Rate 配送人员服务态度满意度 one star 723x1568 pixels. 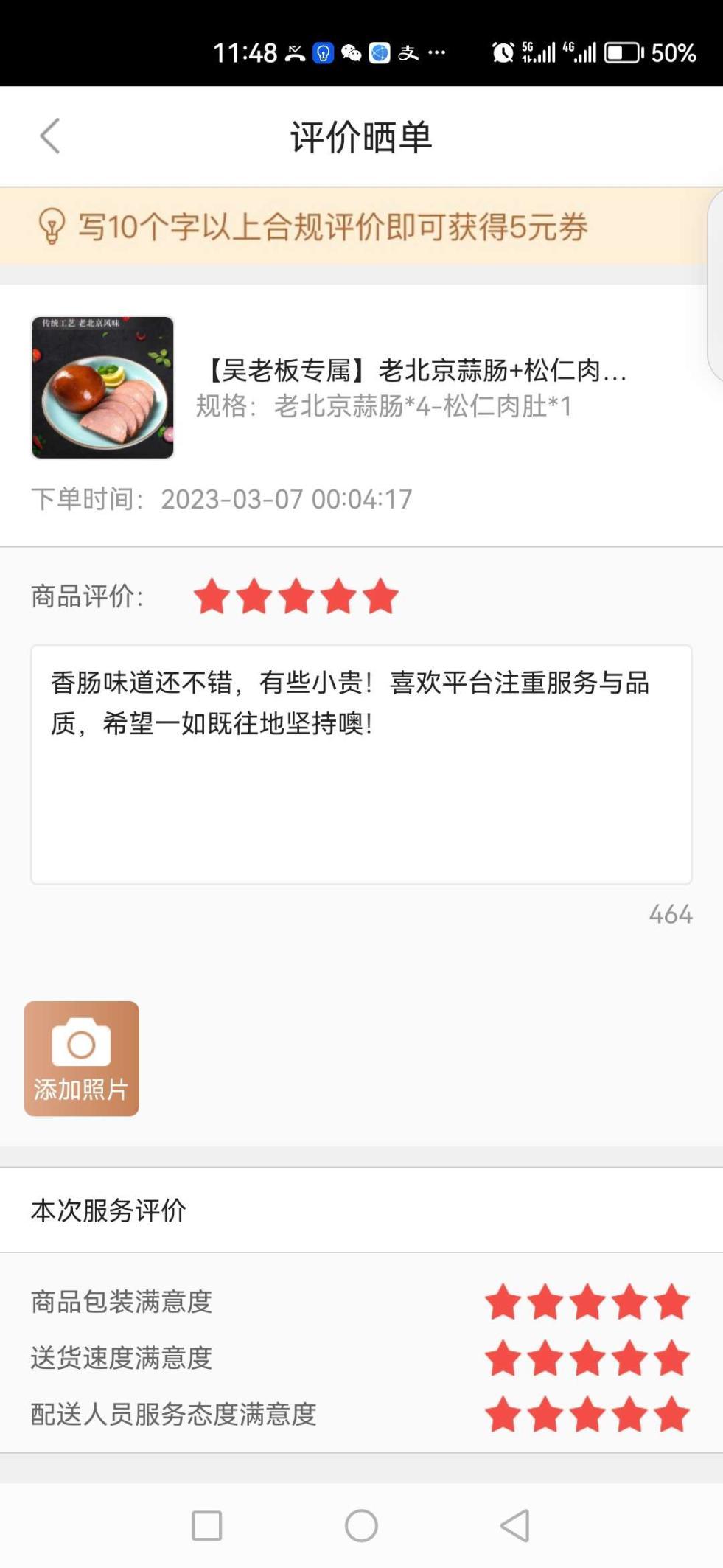pos(503,1415)
